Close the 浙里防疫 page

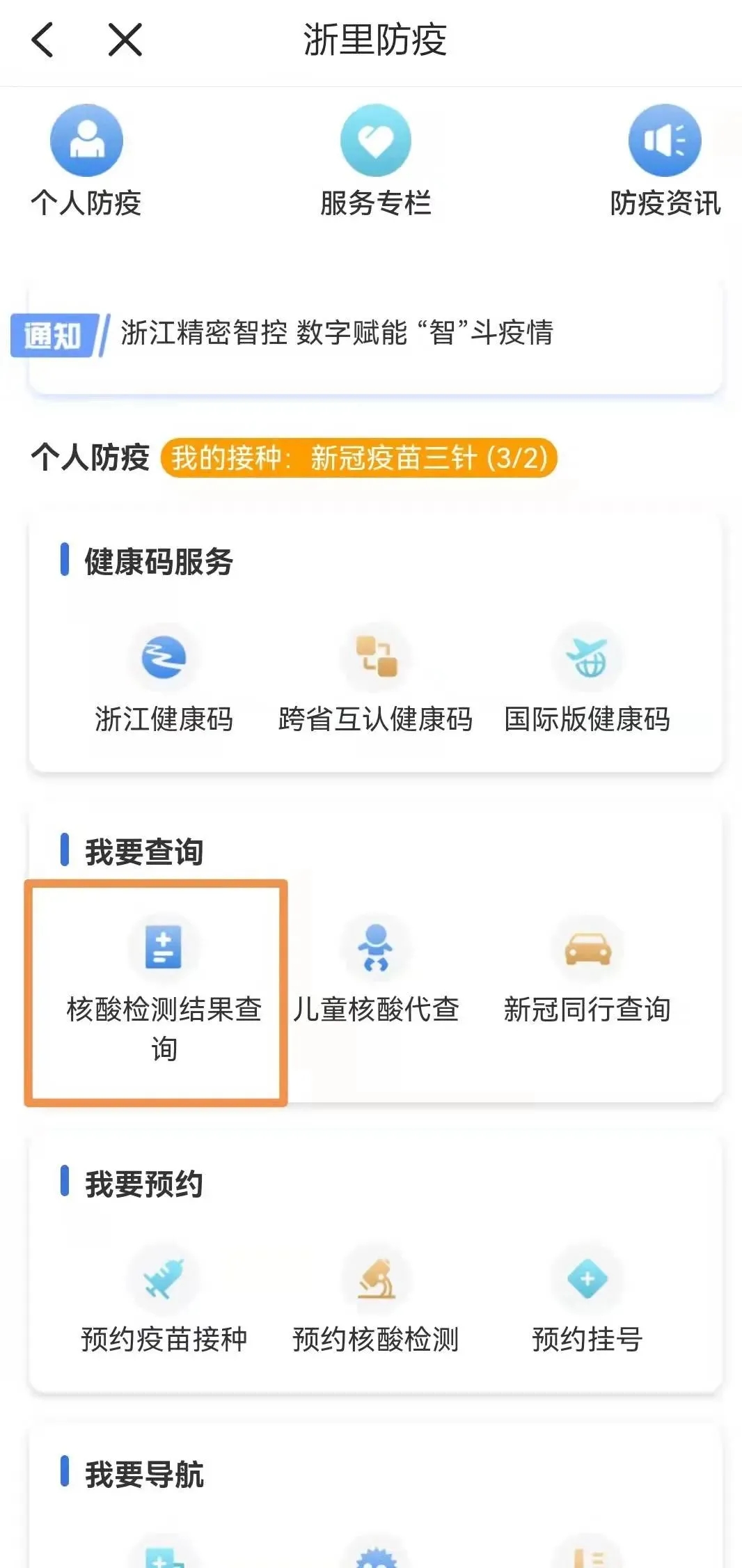tap(125, 40)
